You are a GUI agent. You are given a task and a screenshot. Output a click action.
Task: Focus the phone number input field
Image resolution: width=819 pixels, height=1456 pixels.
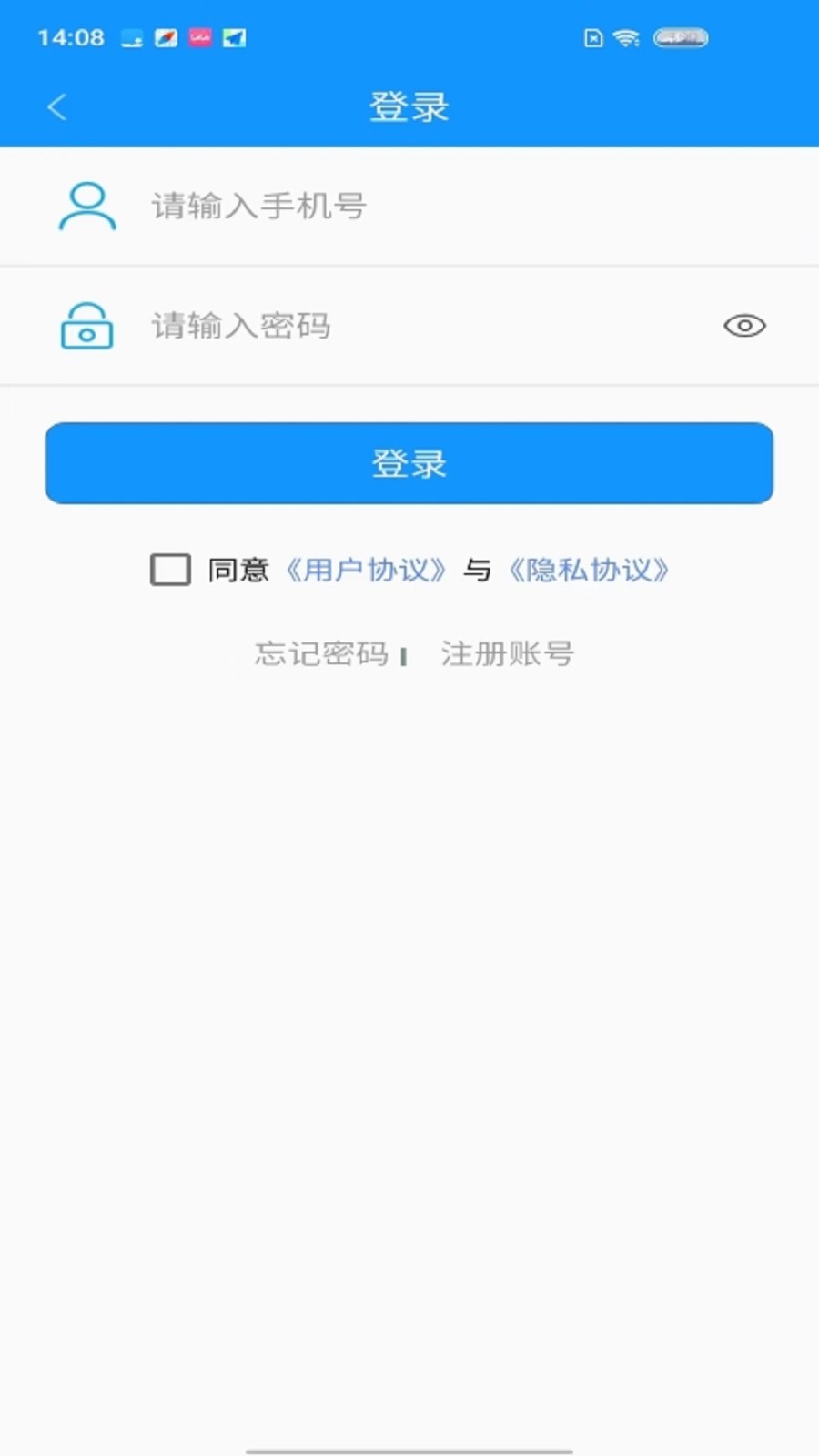coord(409,207)
